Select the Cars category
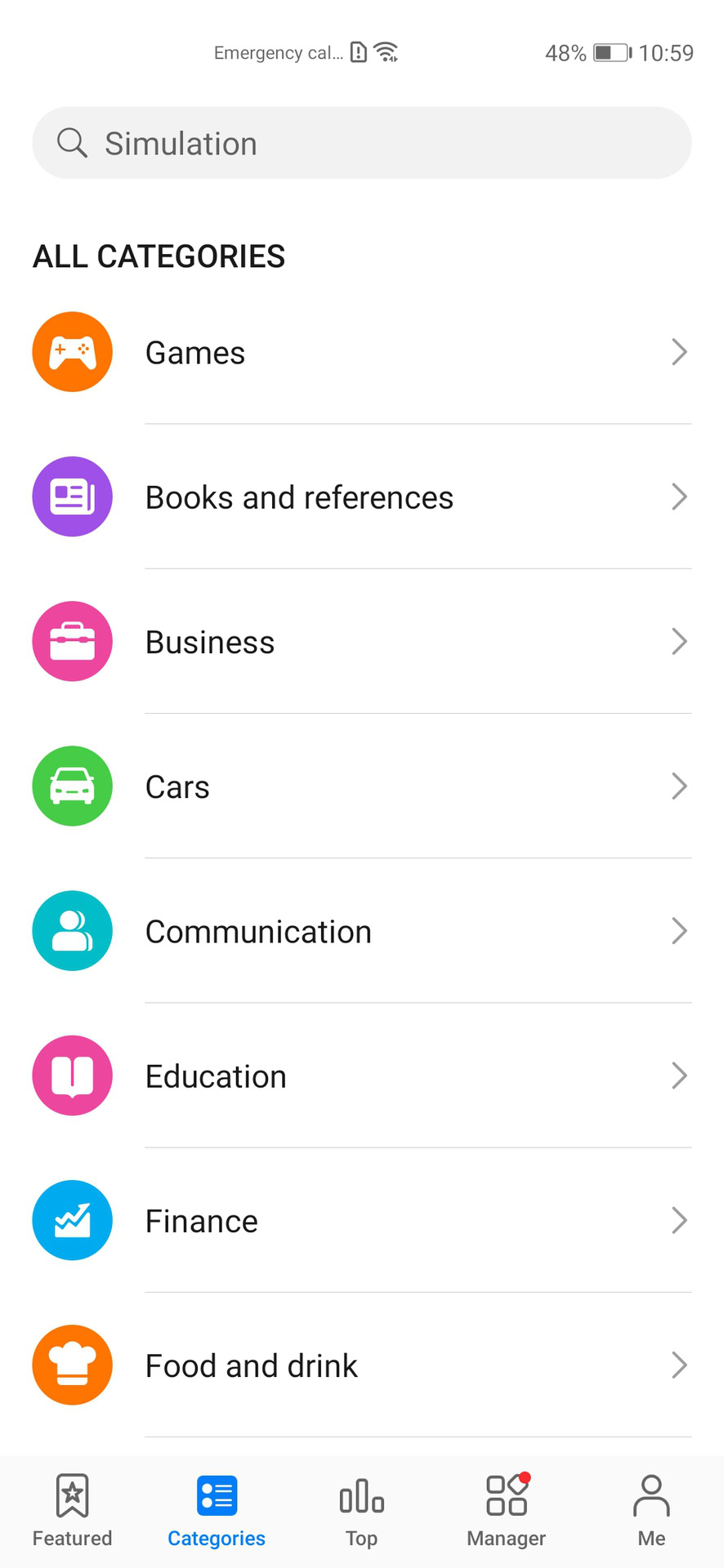This screenshot has height=1568, width=724. click(361, 786)
